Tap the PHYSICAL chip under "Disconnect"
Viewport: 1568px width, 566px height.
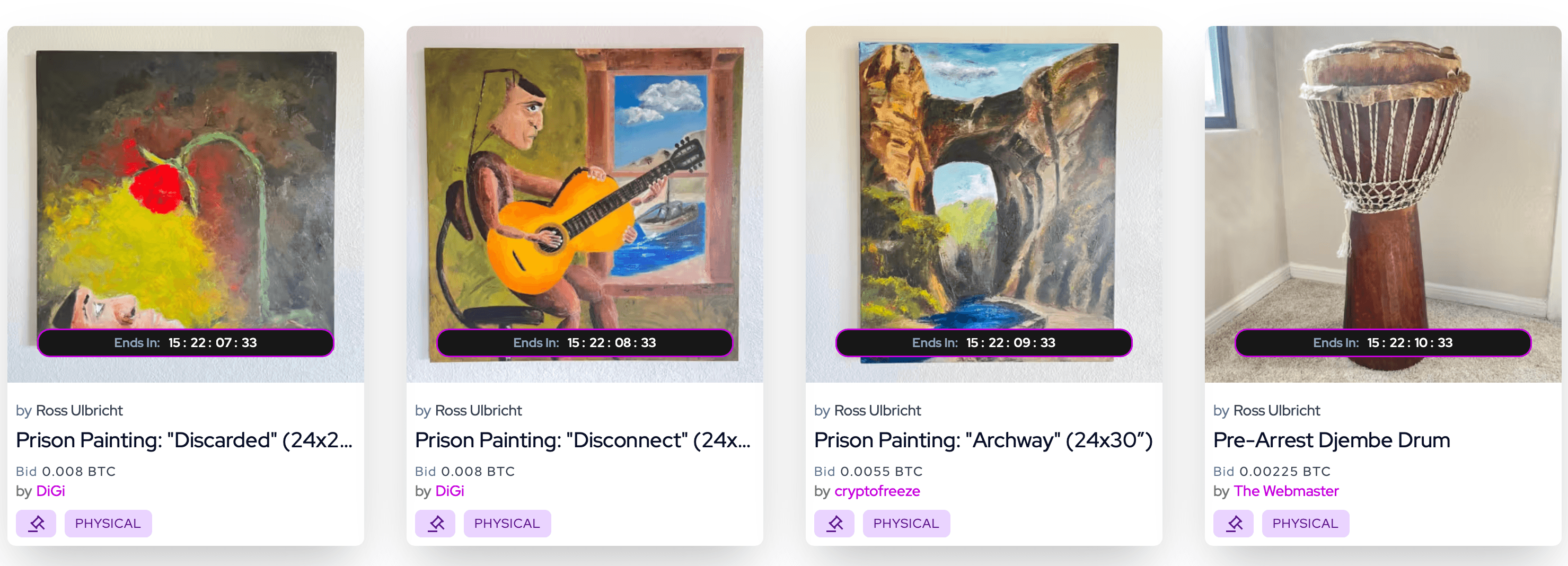coord(507,524)
